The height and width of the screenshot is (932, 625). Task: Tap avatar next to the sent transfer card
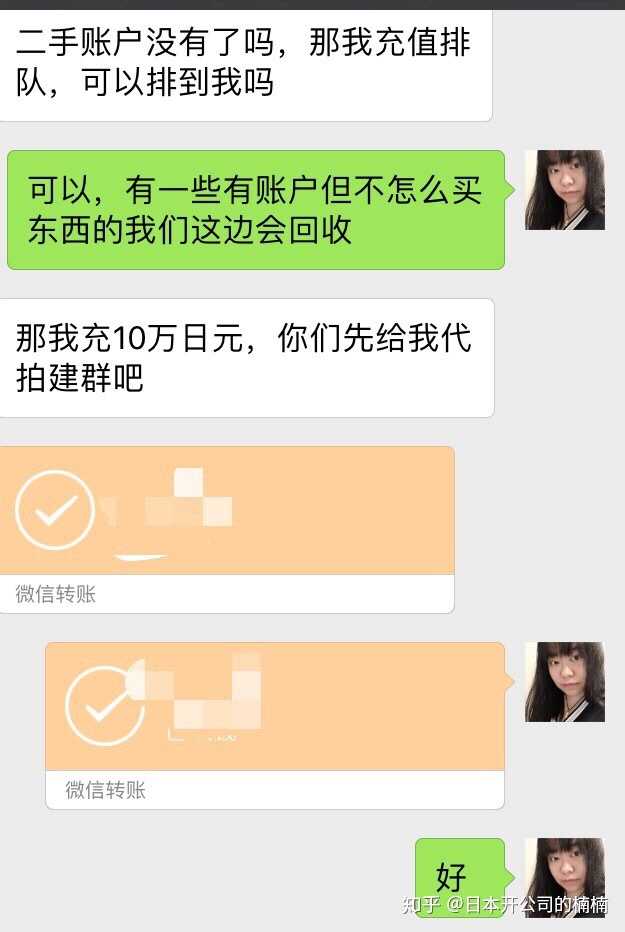(565, 682)
